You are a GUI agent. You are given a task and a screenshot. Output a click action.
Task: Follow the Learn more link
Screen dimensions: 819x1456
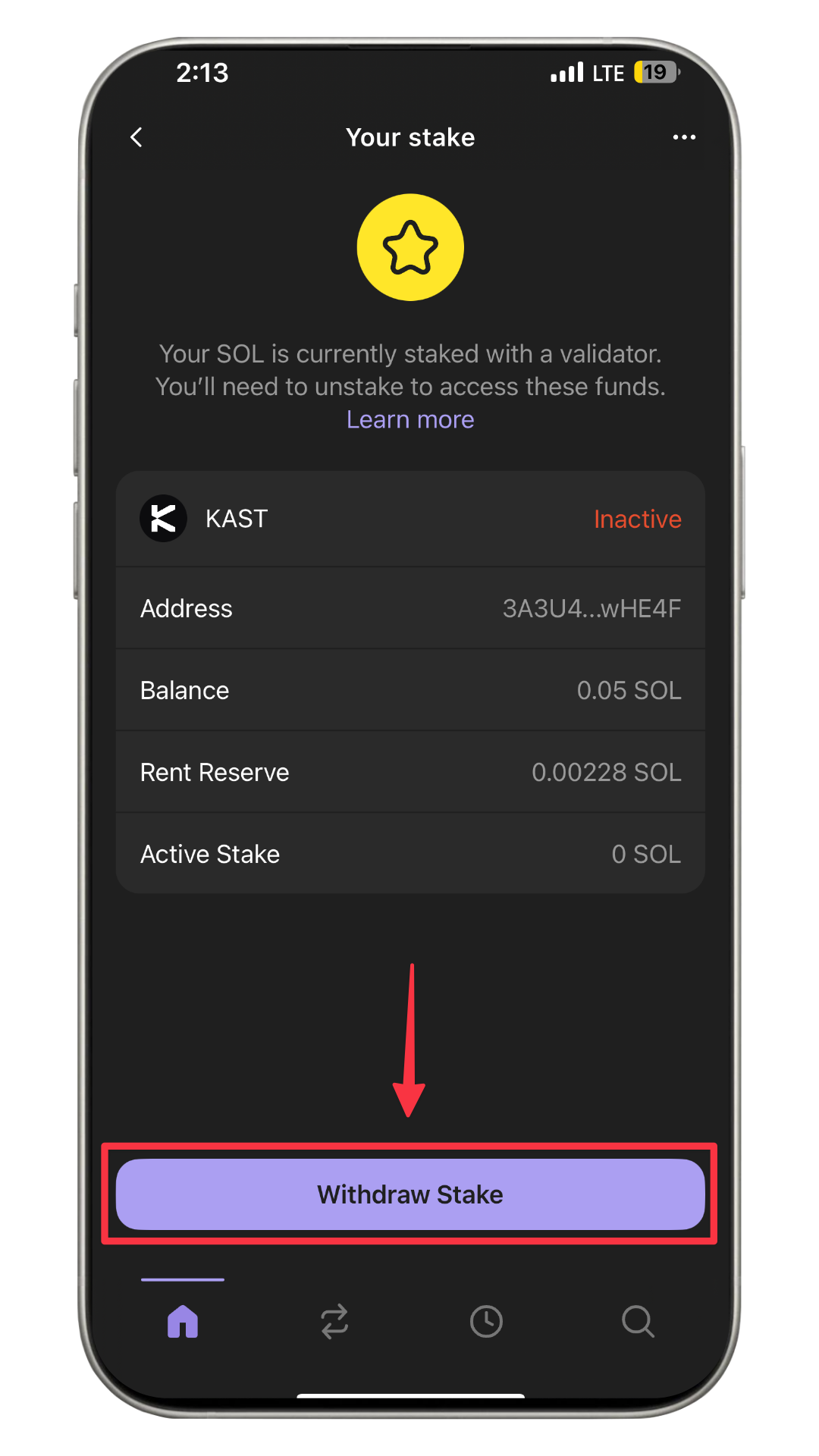point(410,419)
